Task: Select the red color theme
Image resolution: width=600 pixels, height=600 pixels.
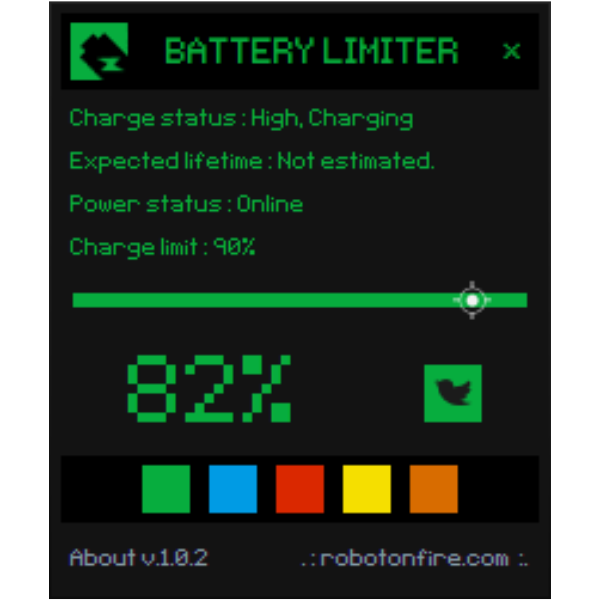Action: point(300,489)
